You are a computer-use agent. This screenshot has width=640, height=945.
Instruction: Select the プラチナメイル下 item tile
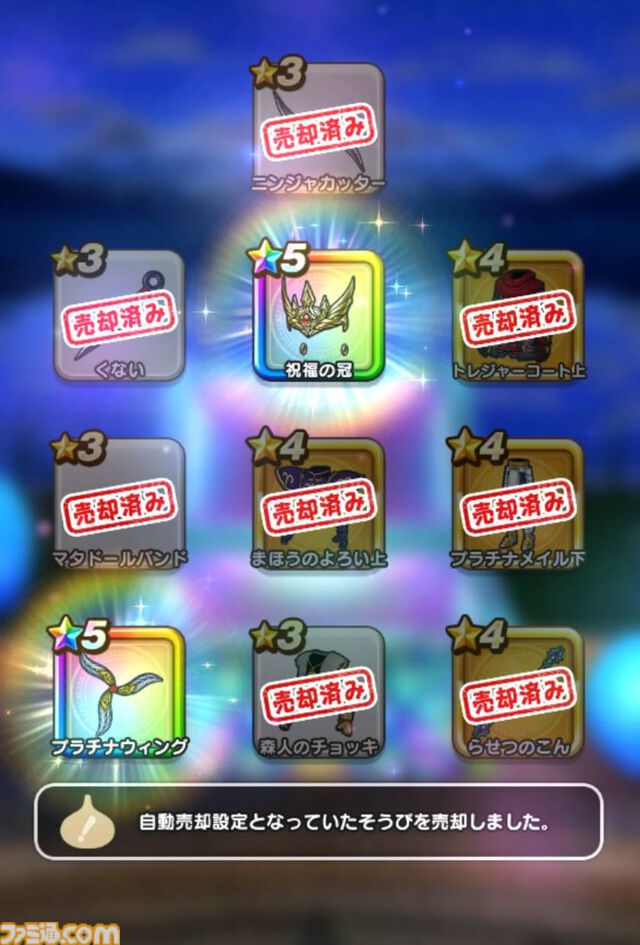tap(517, 503)
